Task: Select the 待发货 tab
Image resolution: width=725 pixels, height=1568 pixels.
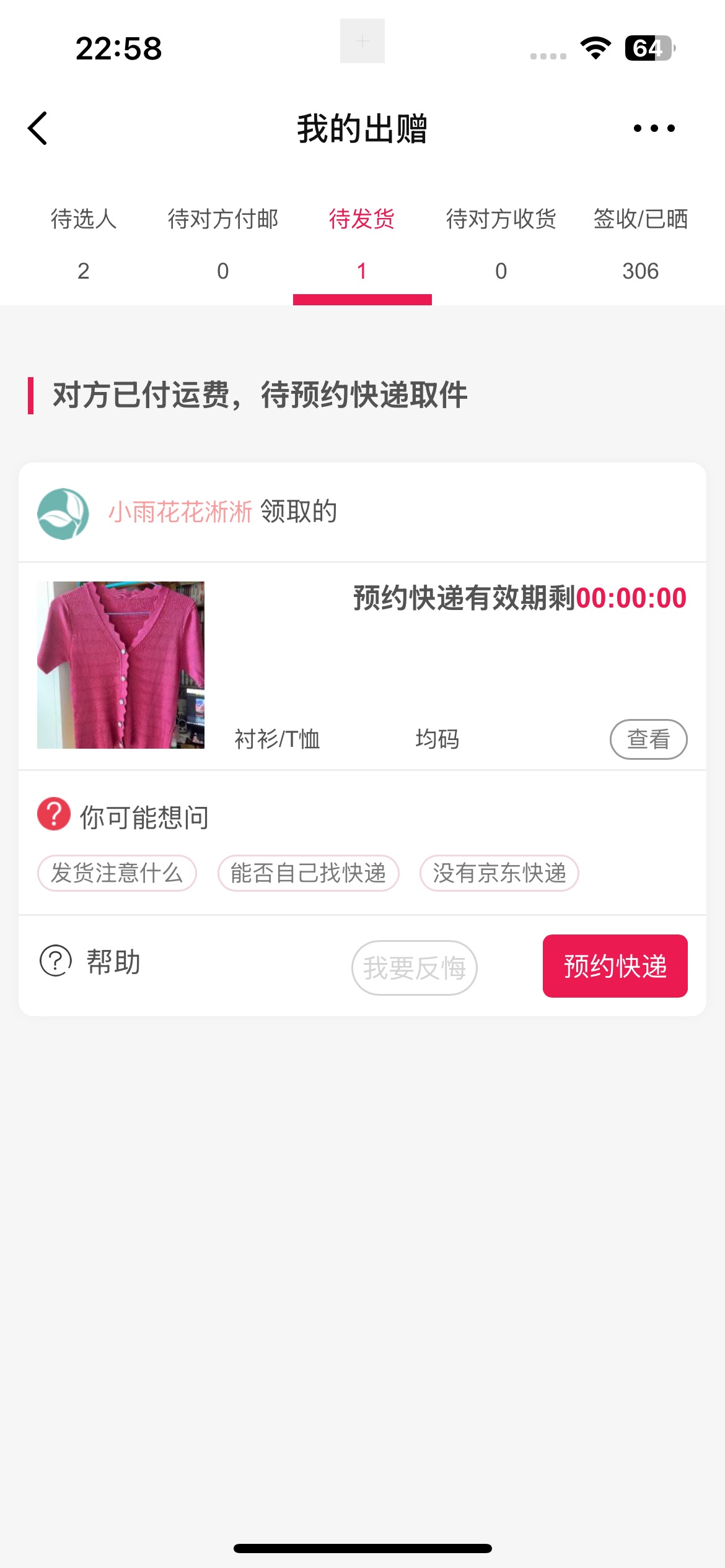Action: click(x=362, y=243)
